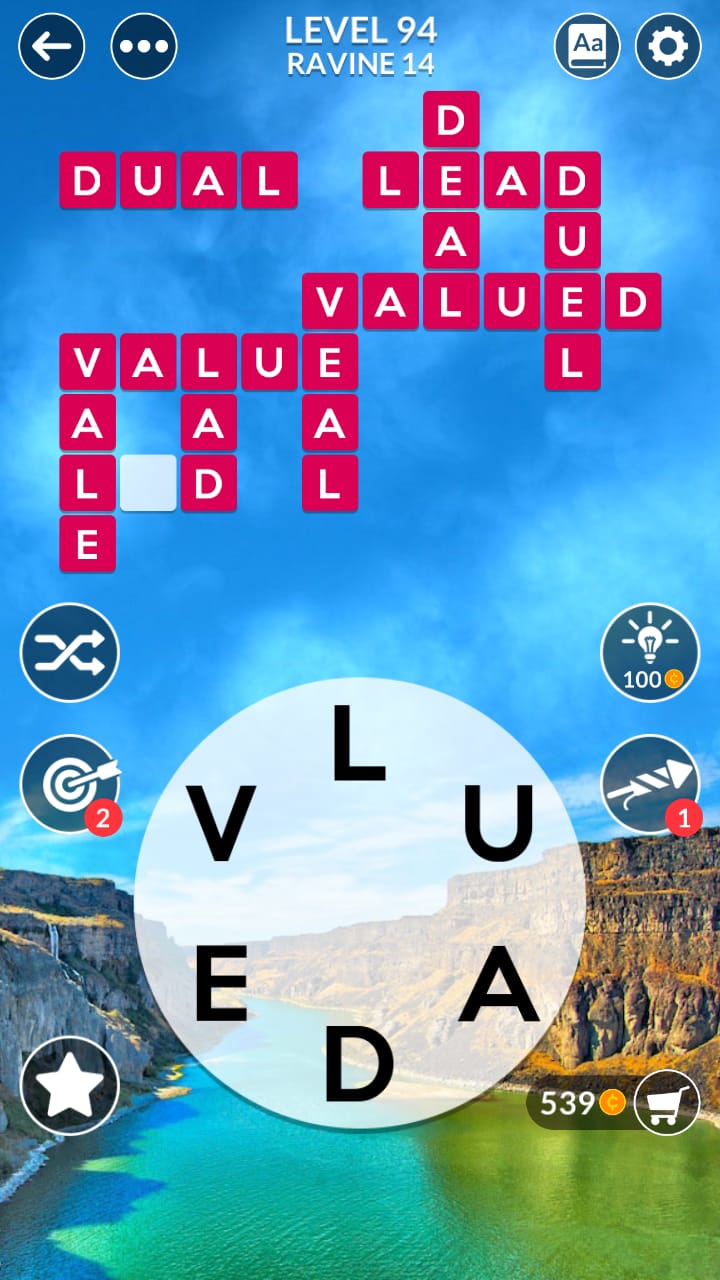Tap letter D in the wheel
Screen dimensions: 720x1280
click(357, 1063)
